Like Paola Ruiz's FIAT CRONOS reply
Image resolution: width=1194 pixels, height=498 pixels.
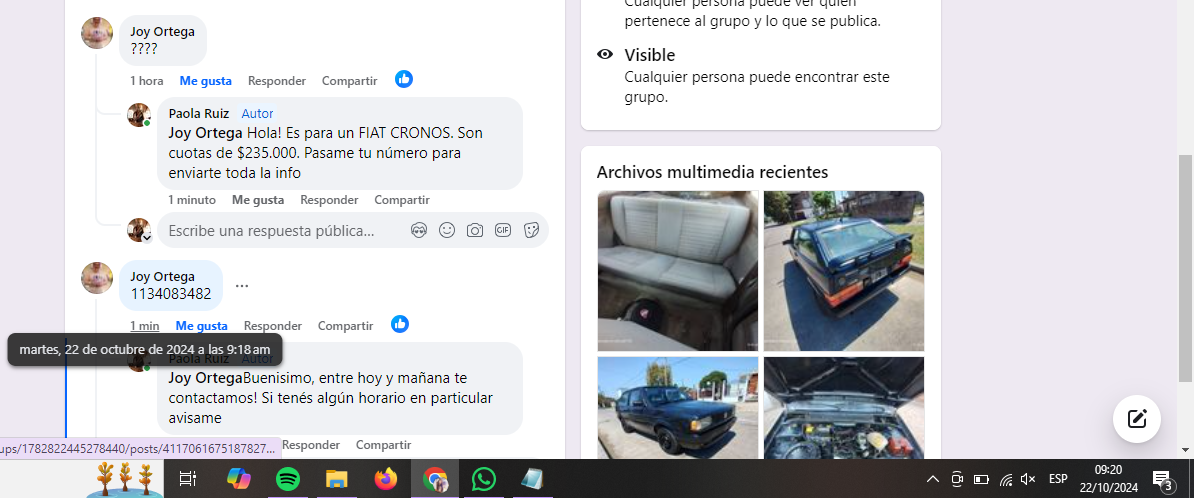258,200
